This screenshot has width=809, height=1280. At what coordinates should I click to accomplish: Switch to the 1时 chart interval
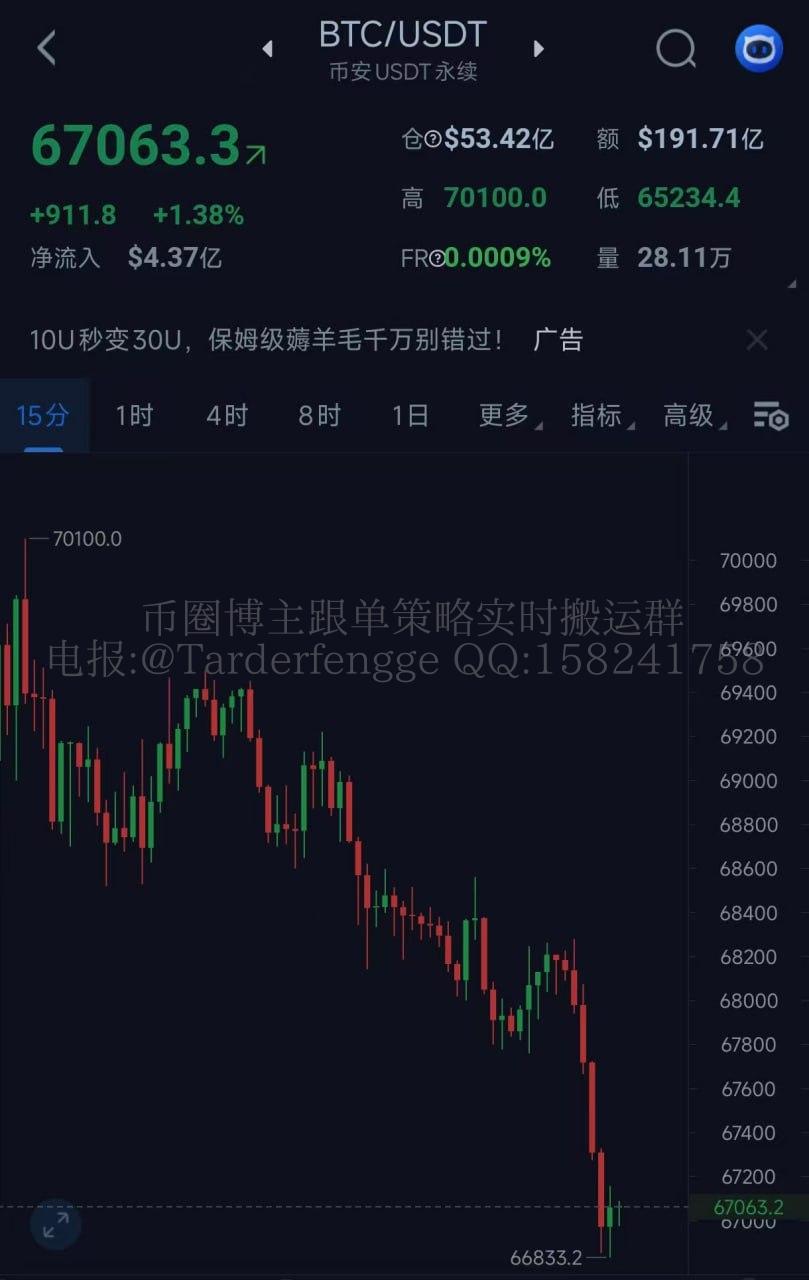click(134, 415)
